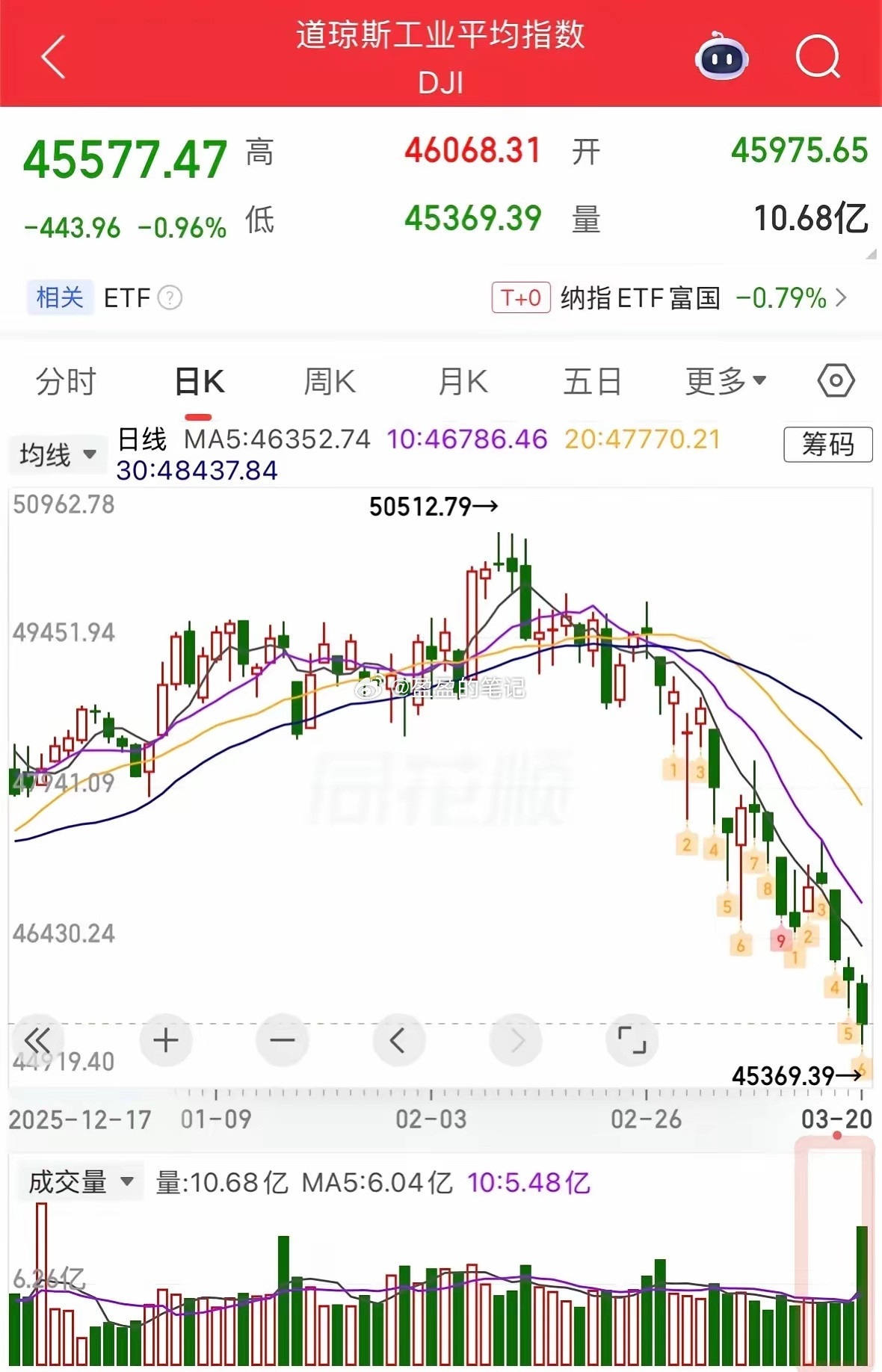Open the chart settings gear icon

[836, 380]
